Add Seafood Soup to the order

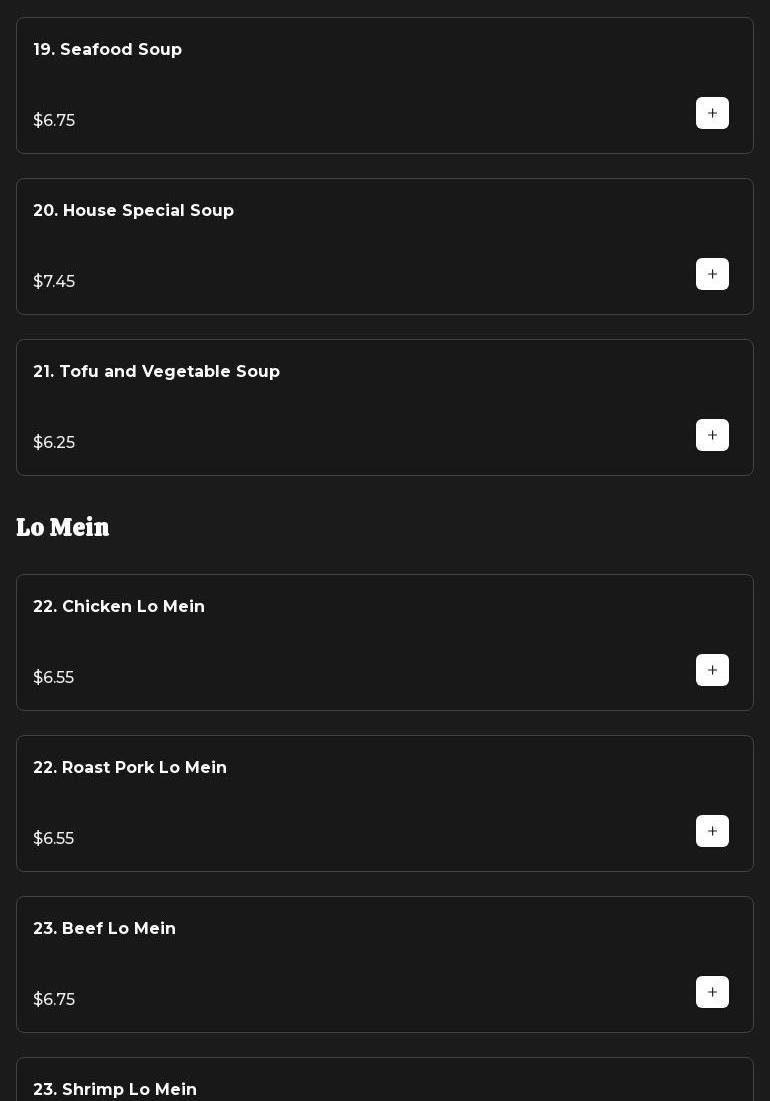712,113
